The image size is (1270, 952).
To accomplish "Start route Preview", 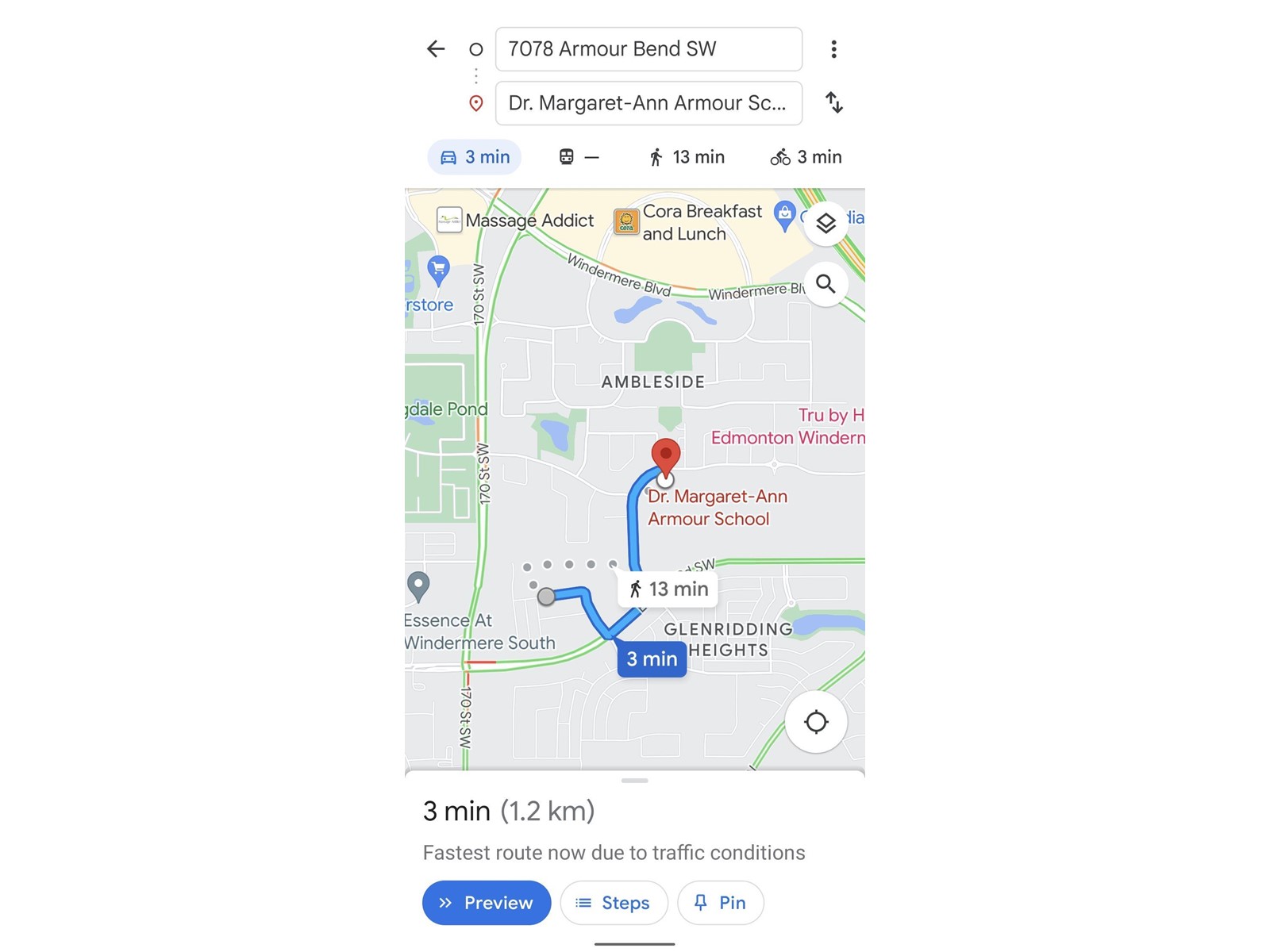I will point(487,903).
